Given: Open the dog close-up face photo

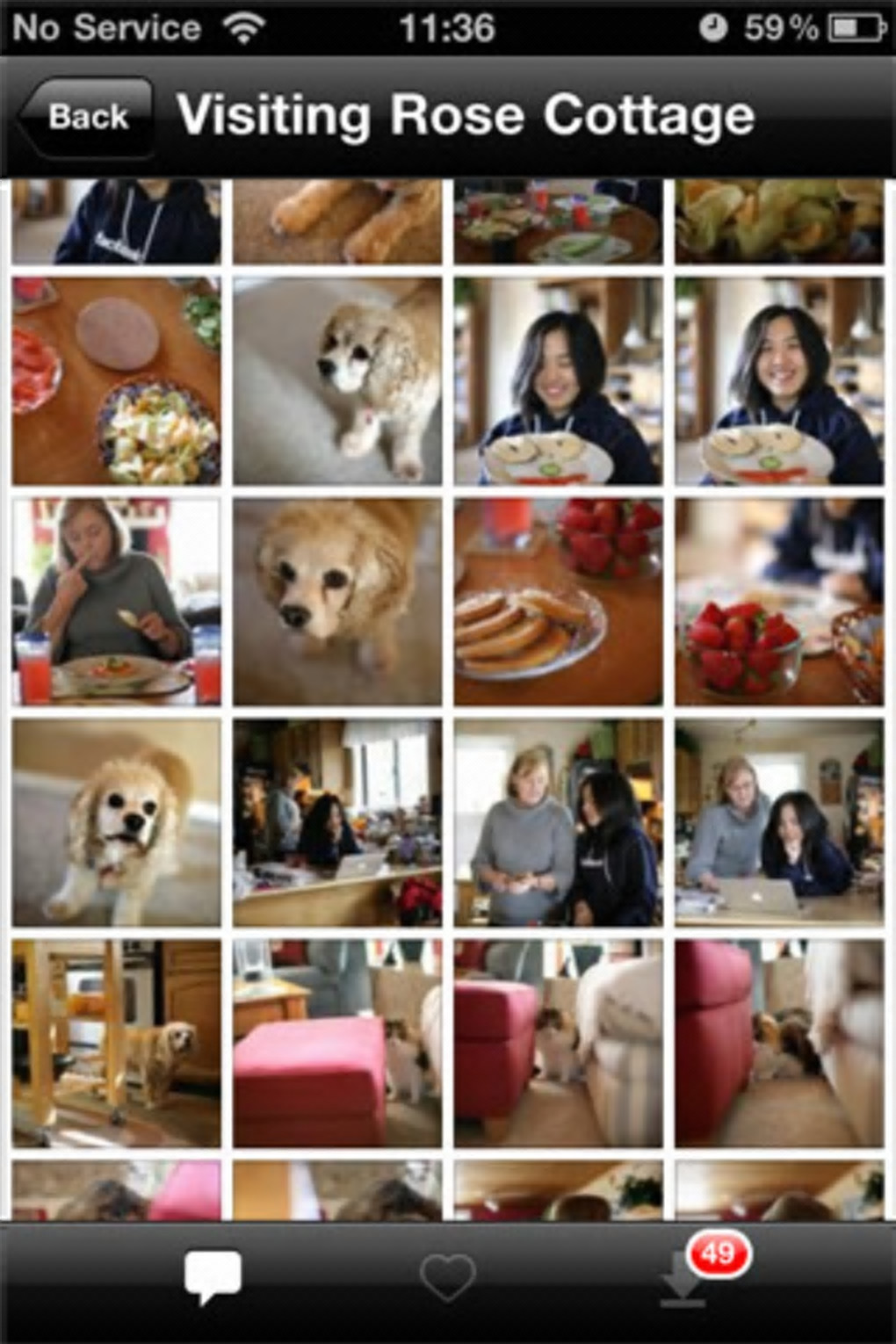Looking at the screenshot, I should tap(337, 602).
